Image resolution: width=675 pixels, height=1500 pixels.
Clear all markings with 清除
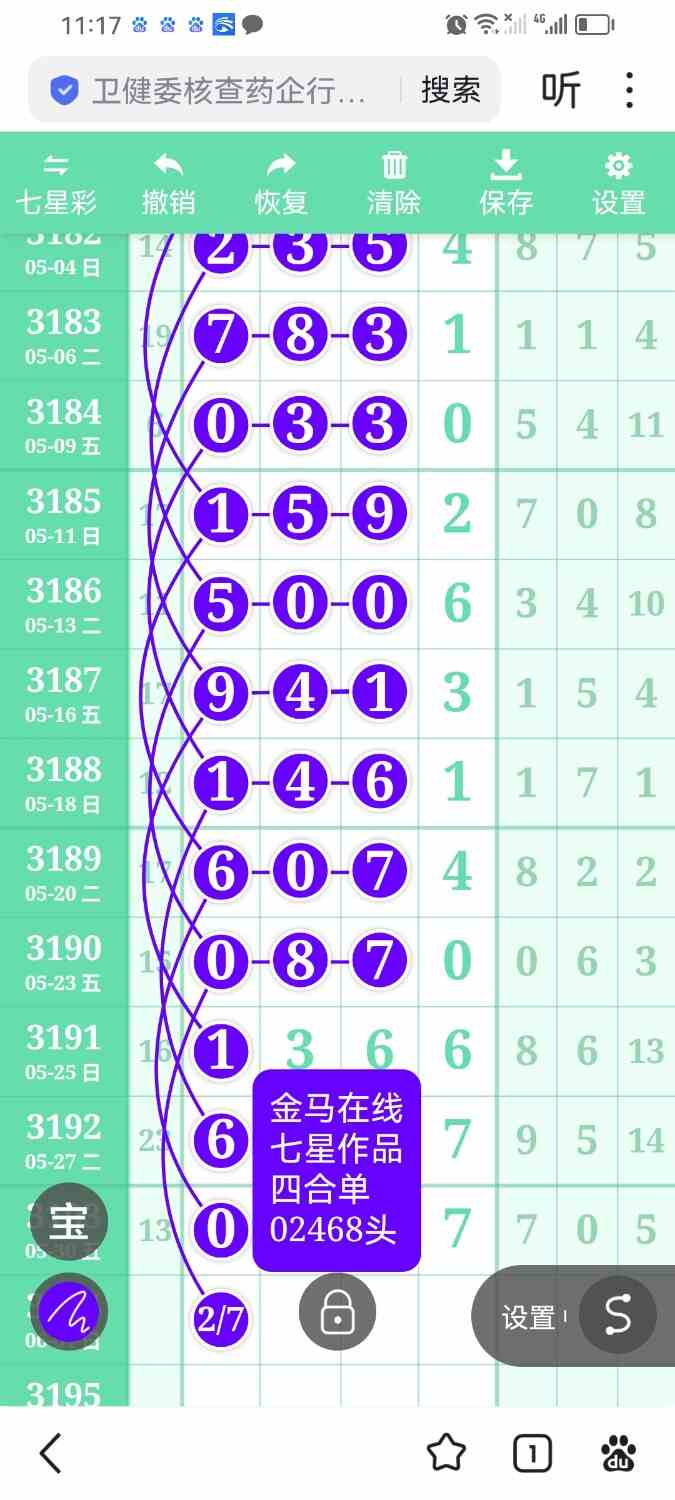tap(394, 185)
